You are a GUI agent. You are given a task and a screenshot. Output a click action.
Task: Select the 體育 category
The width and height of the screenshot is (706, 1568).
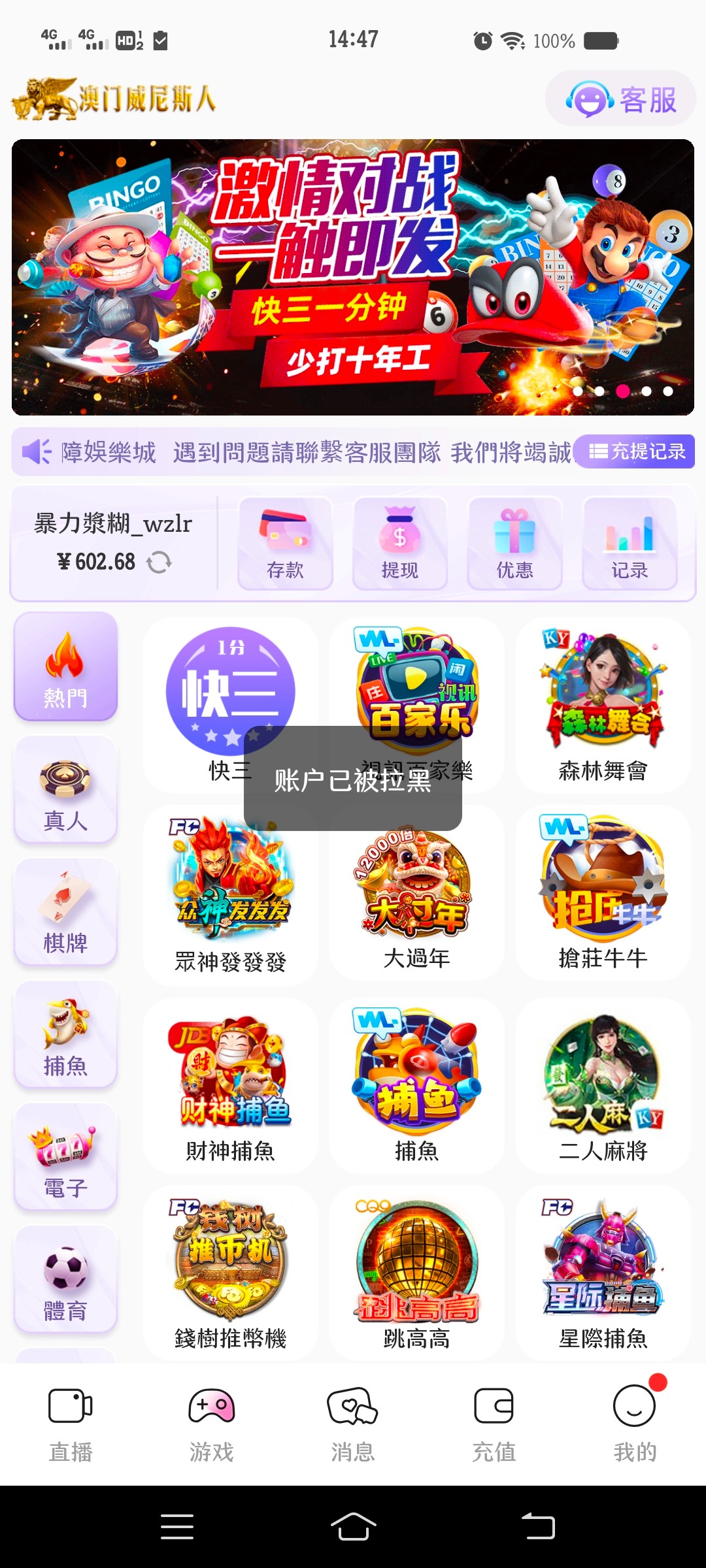coord(65,1280)
